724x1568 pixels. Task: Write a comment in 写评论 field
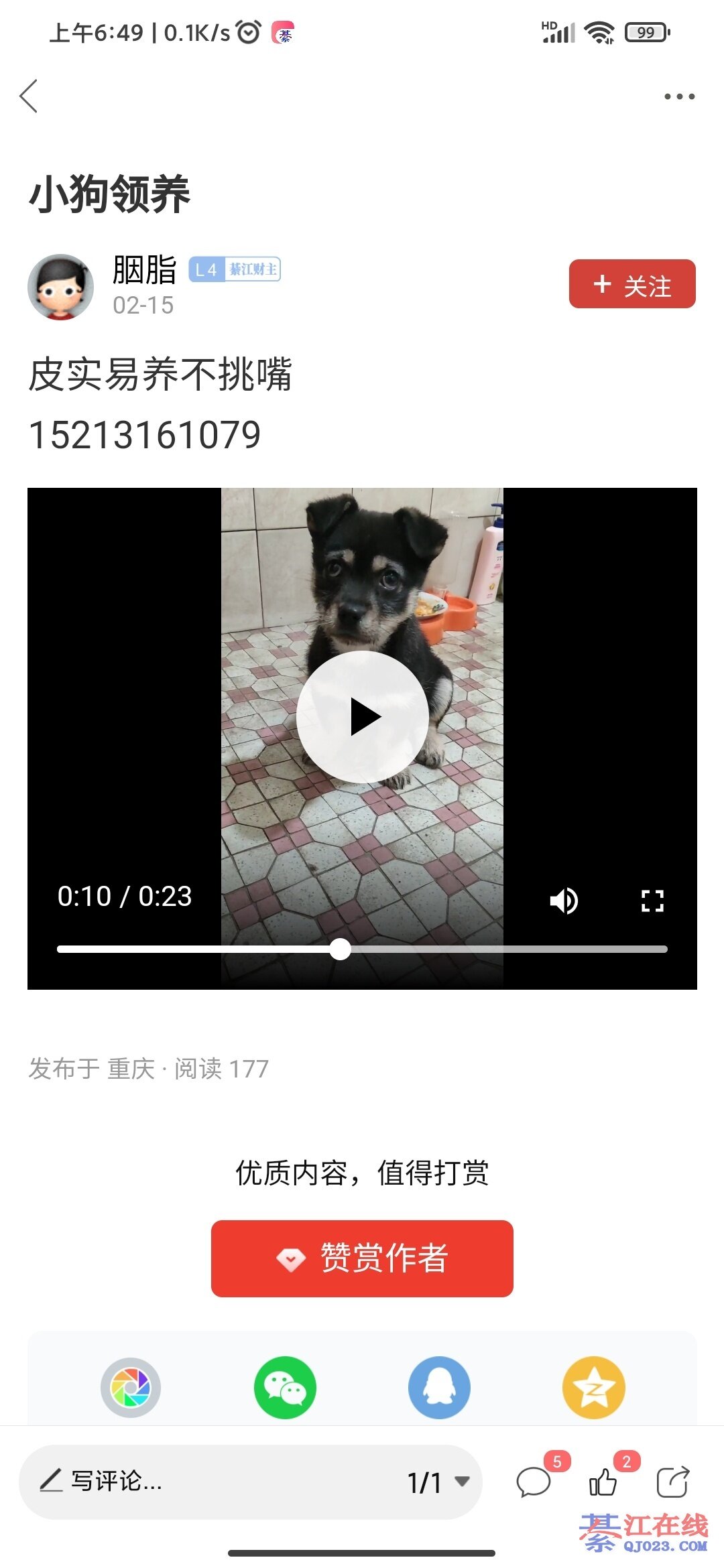201,1482
